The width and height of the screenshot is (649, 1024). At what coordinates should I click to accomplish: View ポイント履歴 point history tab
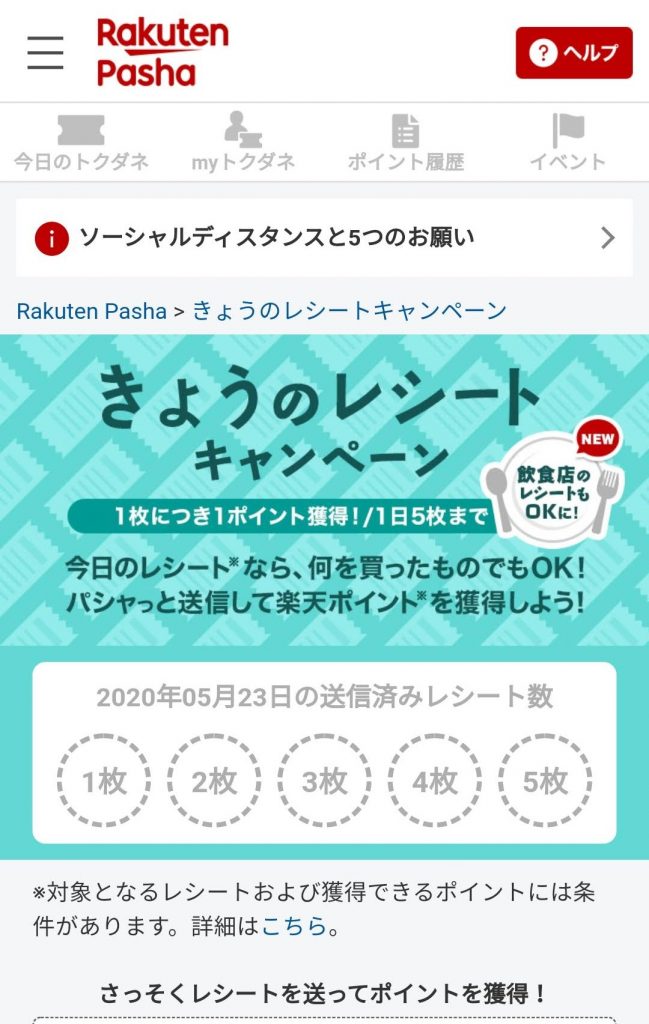pyautogui.click(x=405, y=143)
